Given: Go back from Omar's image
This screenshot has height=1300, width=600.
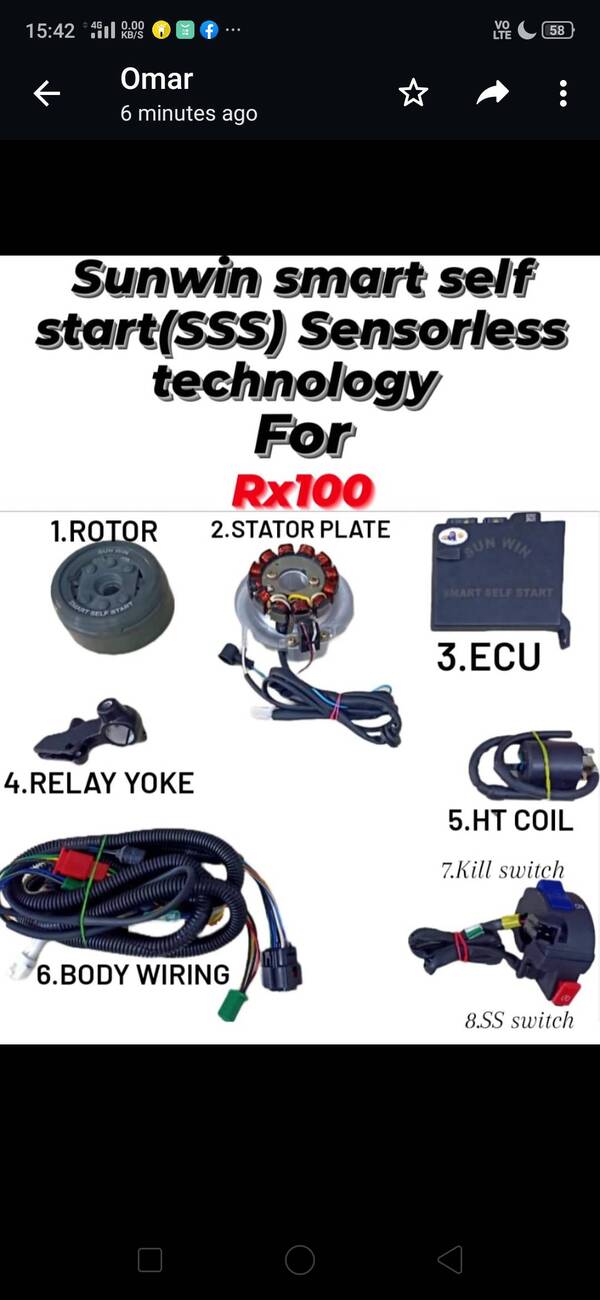Looking at the screenshot, I should [x=47, y=94].
